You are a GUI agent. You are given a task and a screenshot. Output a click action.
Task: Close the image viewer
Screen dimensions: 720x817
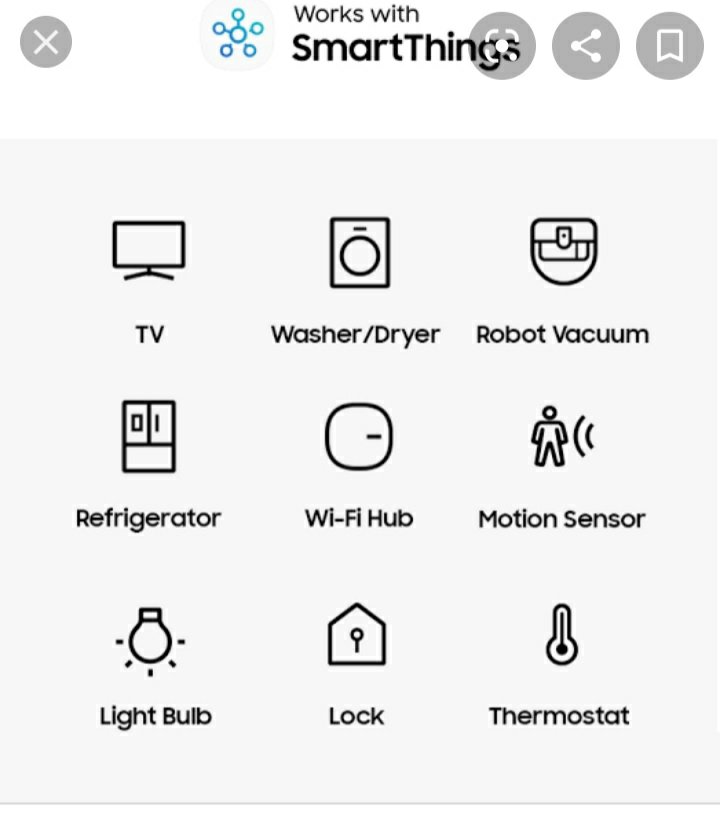(46, 43)
